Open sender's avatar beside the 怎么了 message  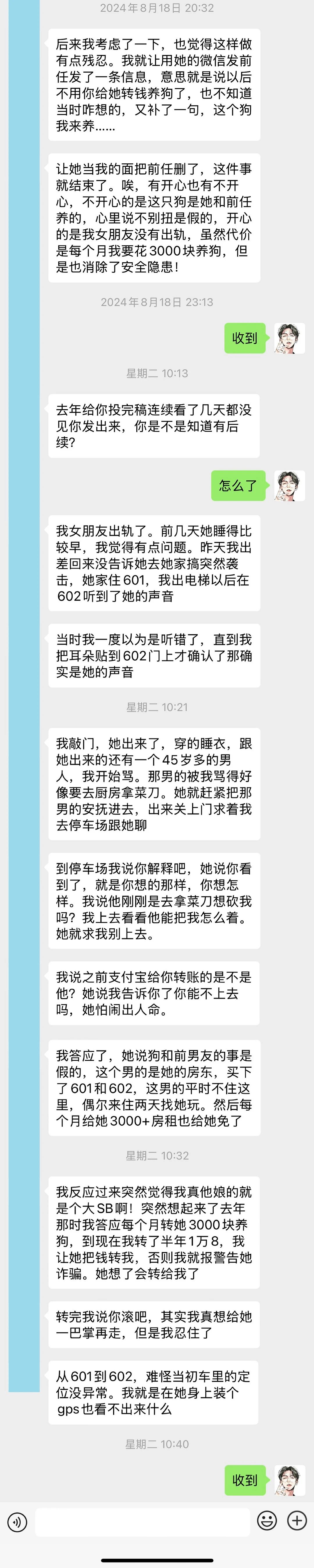[x=290, y=486]
